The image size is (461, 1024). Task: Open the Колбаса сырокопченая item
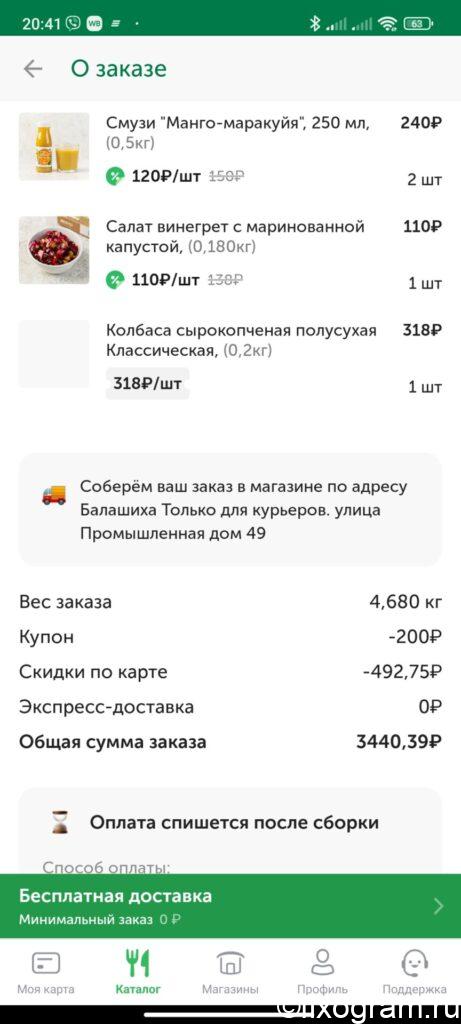230,359
